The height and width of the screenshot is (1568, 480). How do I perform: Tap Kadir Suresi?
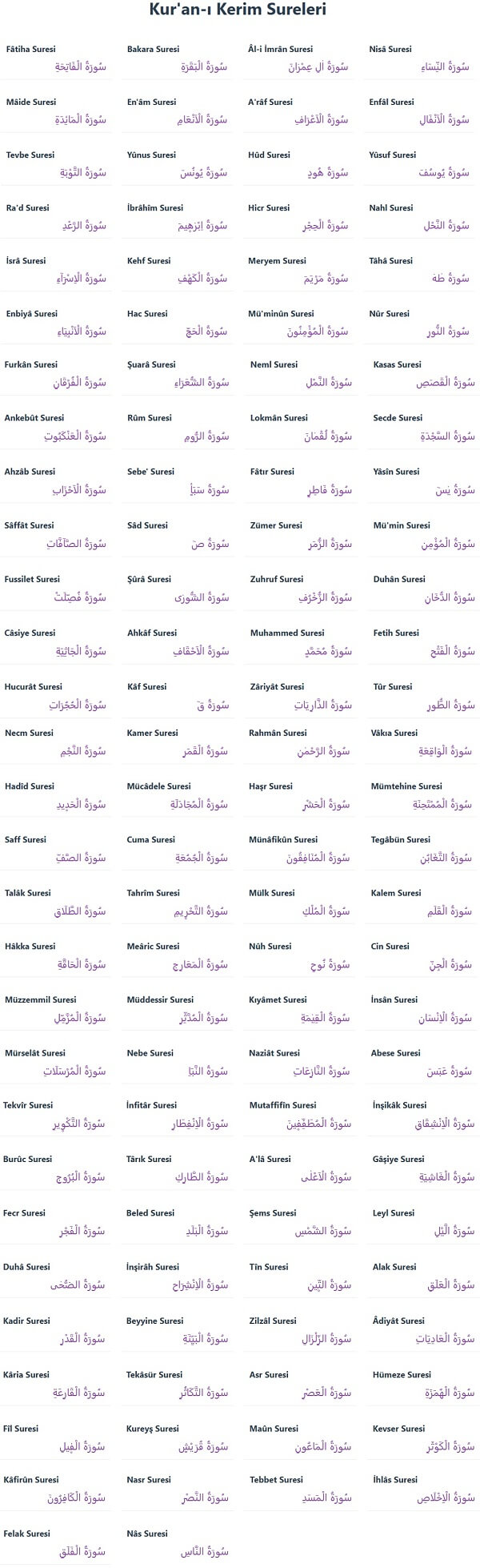tap(26, 1321)
